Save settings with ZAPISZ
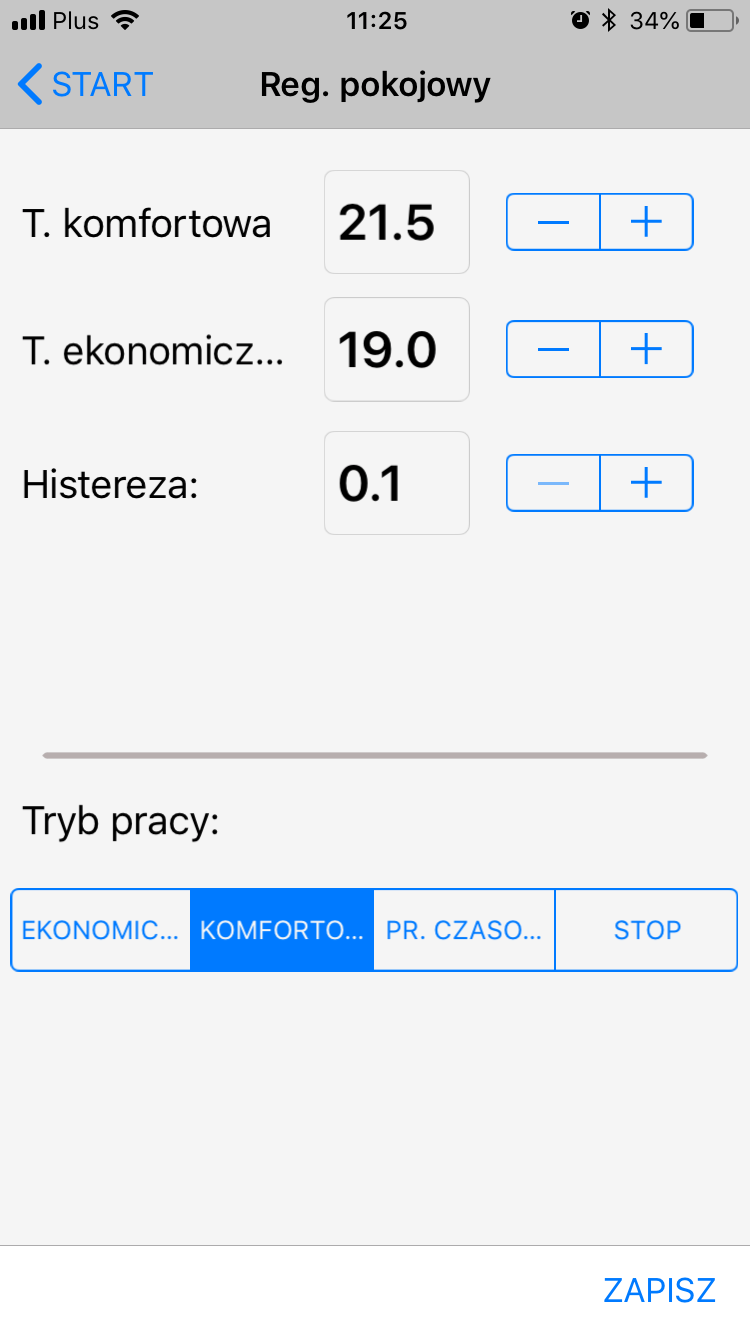 tap(660, 1290)
